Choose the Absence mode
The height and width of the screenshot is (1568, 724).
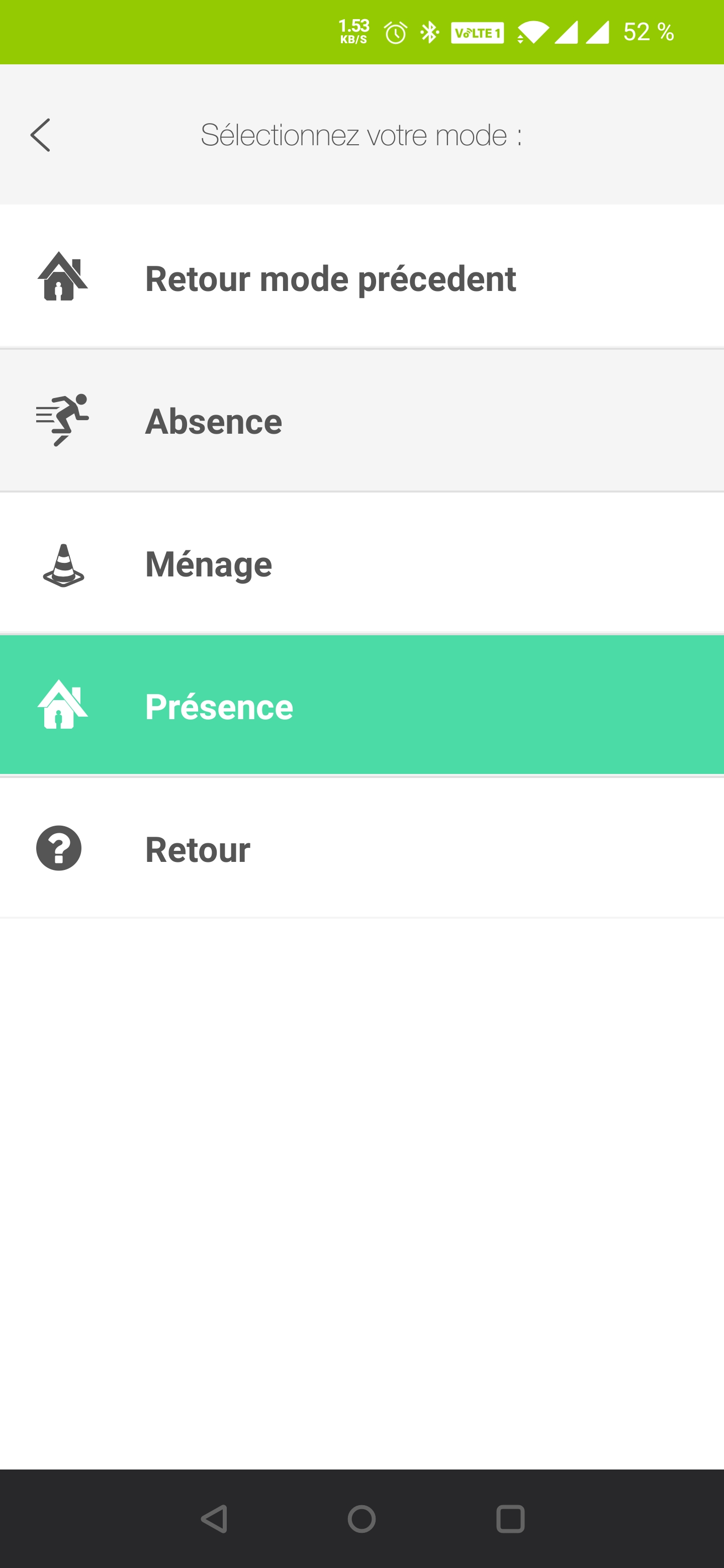tap(361, 420)
